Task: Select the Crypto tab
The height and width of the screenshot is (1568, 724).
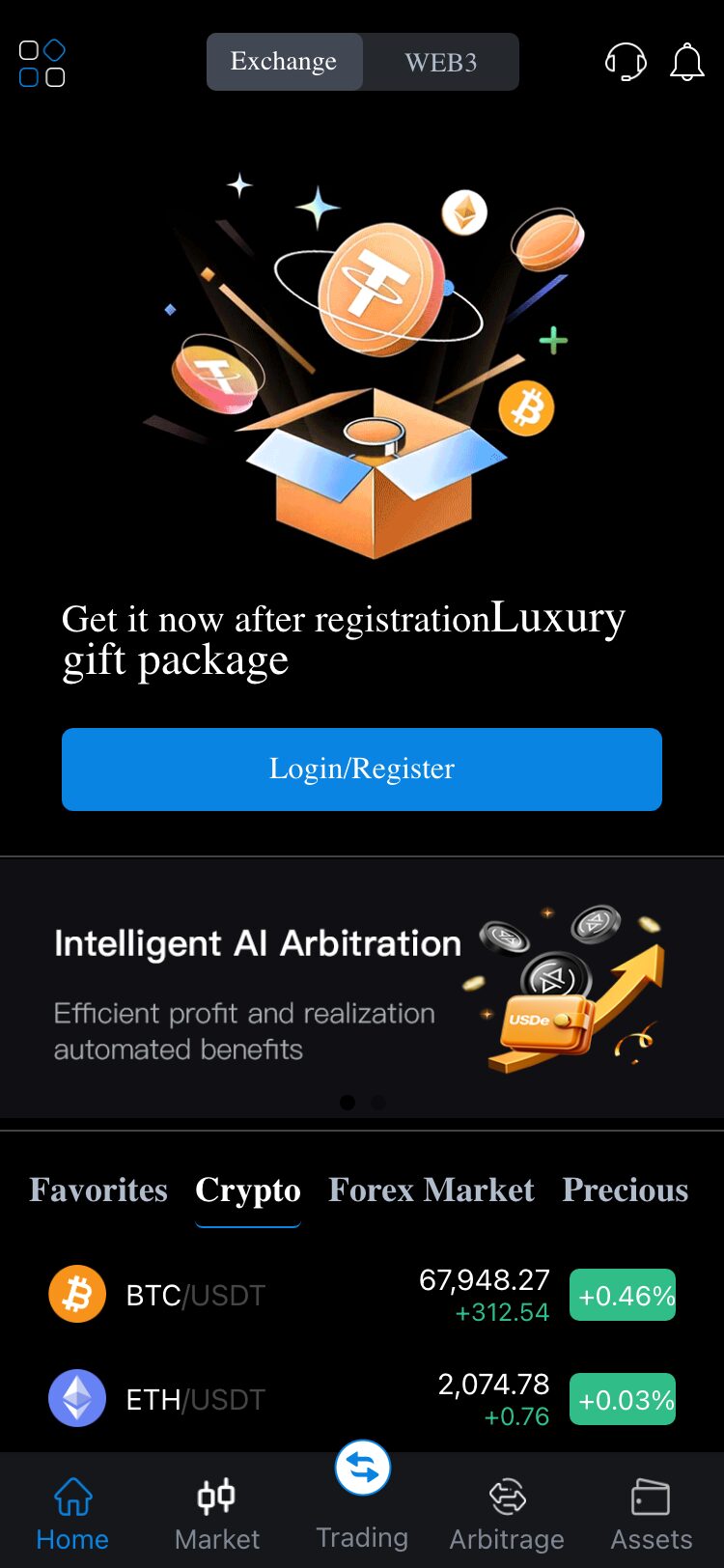Action: 248,1190
